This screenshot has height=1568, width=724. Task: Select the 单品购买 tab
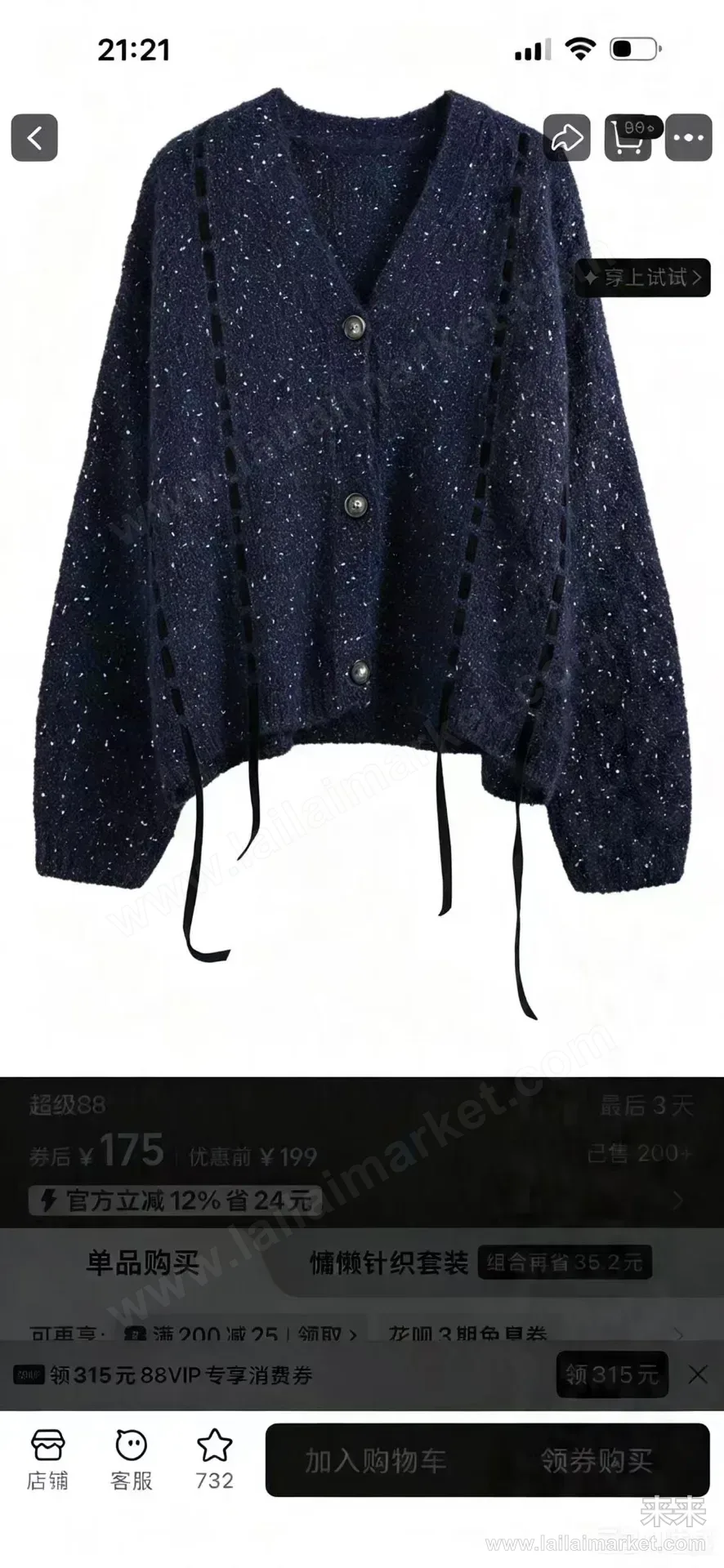[143, 1263]
